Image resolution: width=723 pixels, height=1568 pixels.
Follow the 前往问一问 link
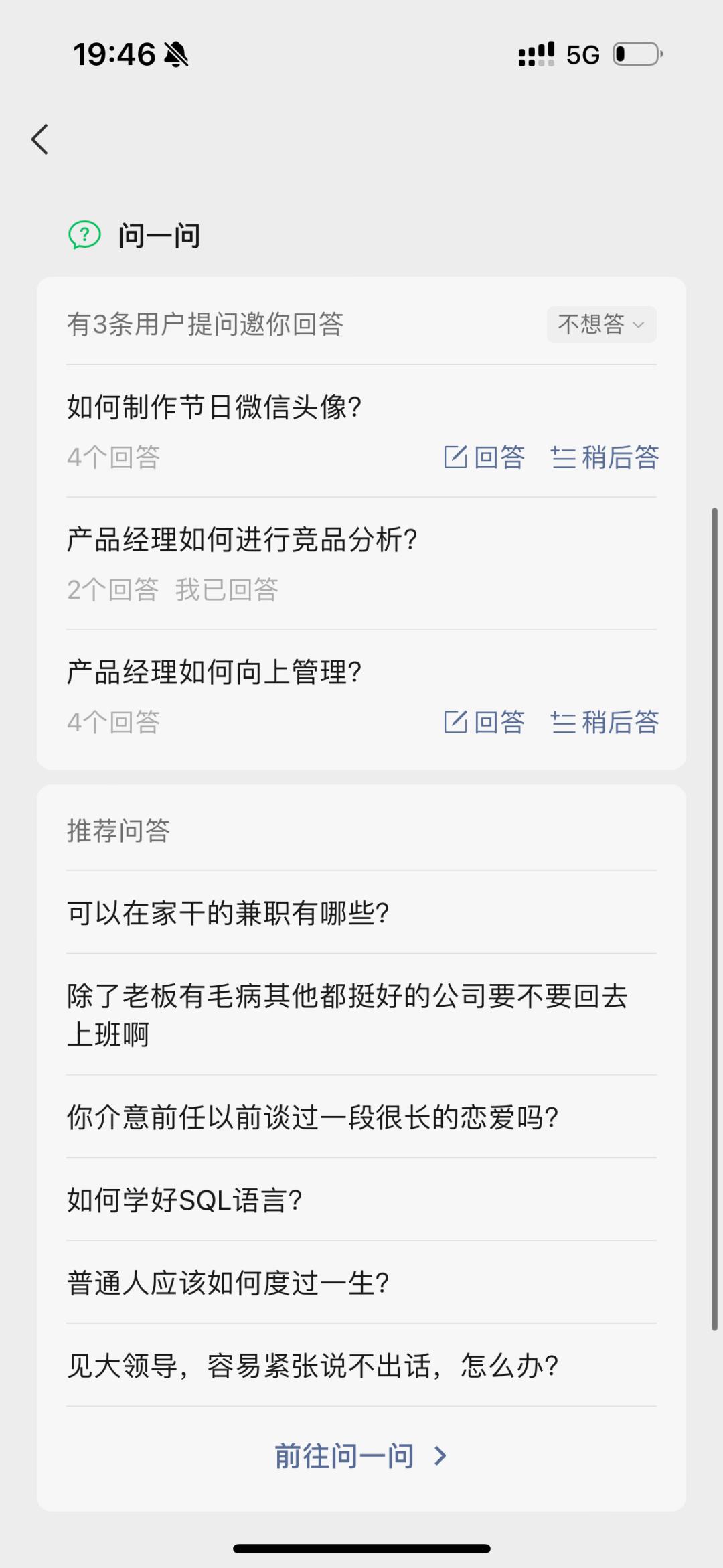(x=360, y=1456)
